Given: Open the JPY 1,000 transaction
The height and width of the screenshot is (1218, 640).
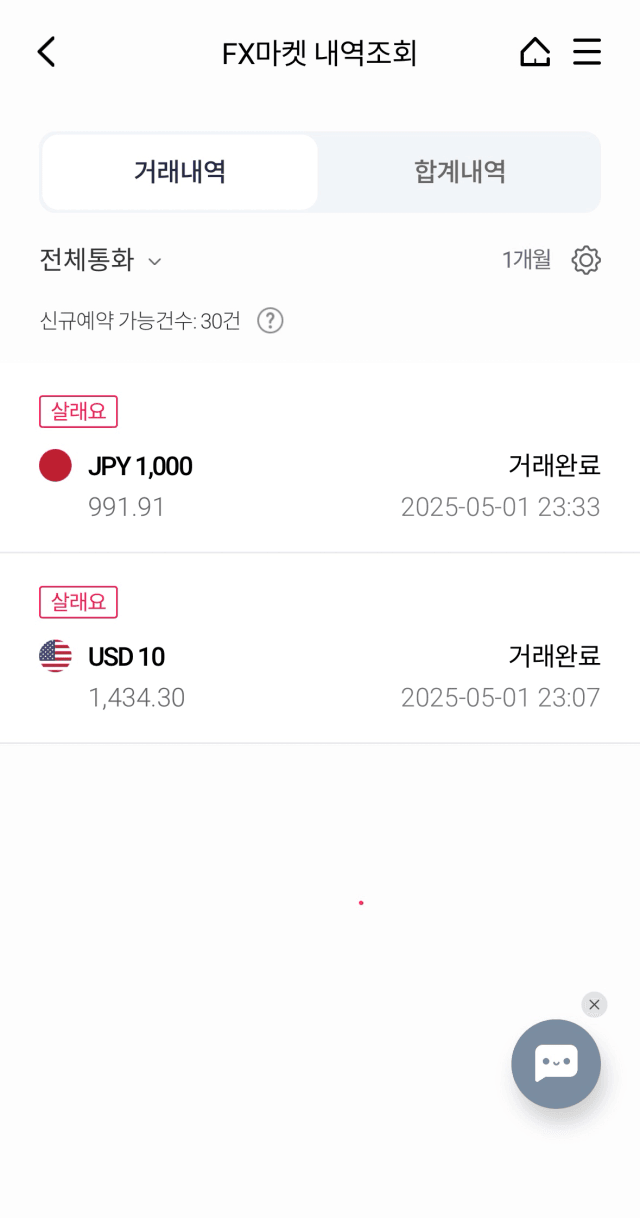Looking at the screenshot, I should click(x=320, y=457).
